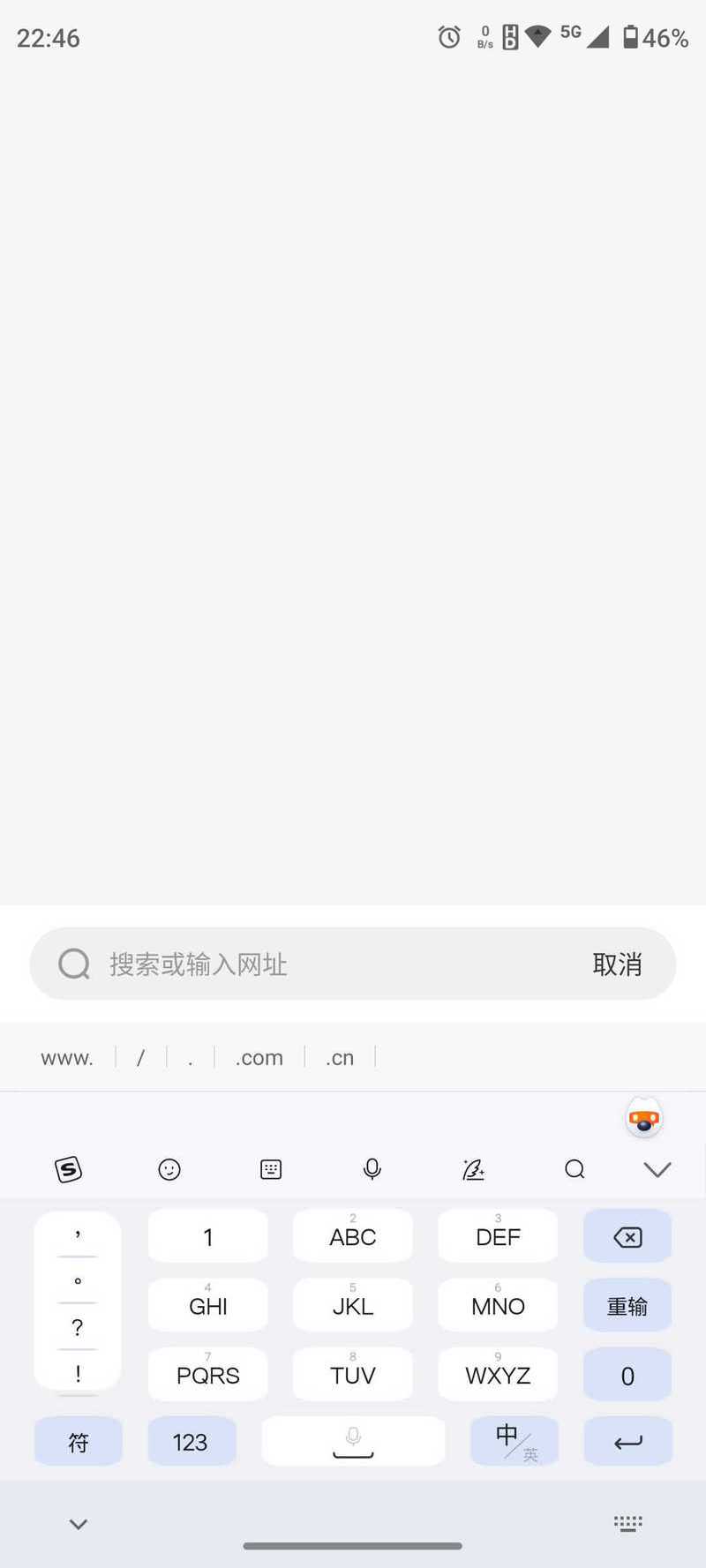
Task: Insert the www. shortcut
Action: (67, 1057)
